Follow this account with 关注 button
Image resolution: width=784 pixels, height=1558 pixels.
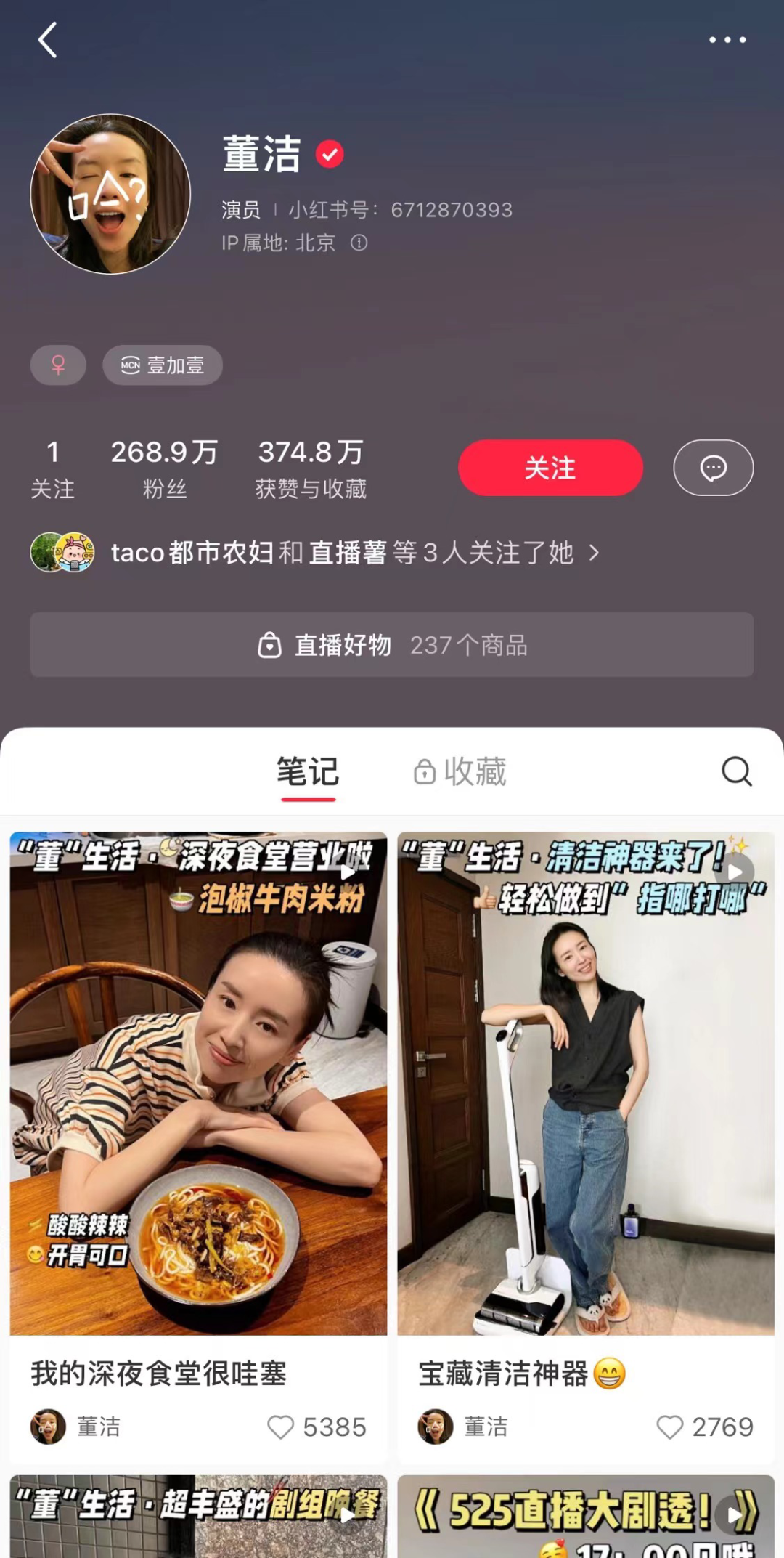click(x=550, y=468)
